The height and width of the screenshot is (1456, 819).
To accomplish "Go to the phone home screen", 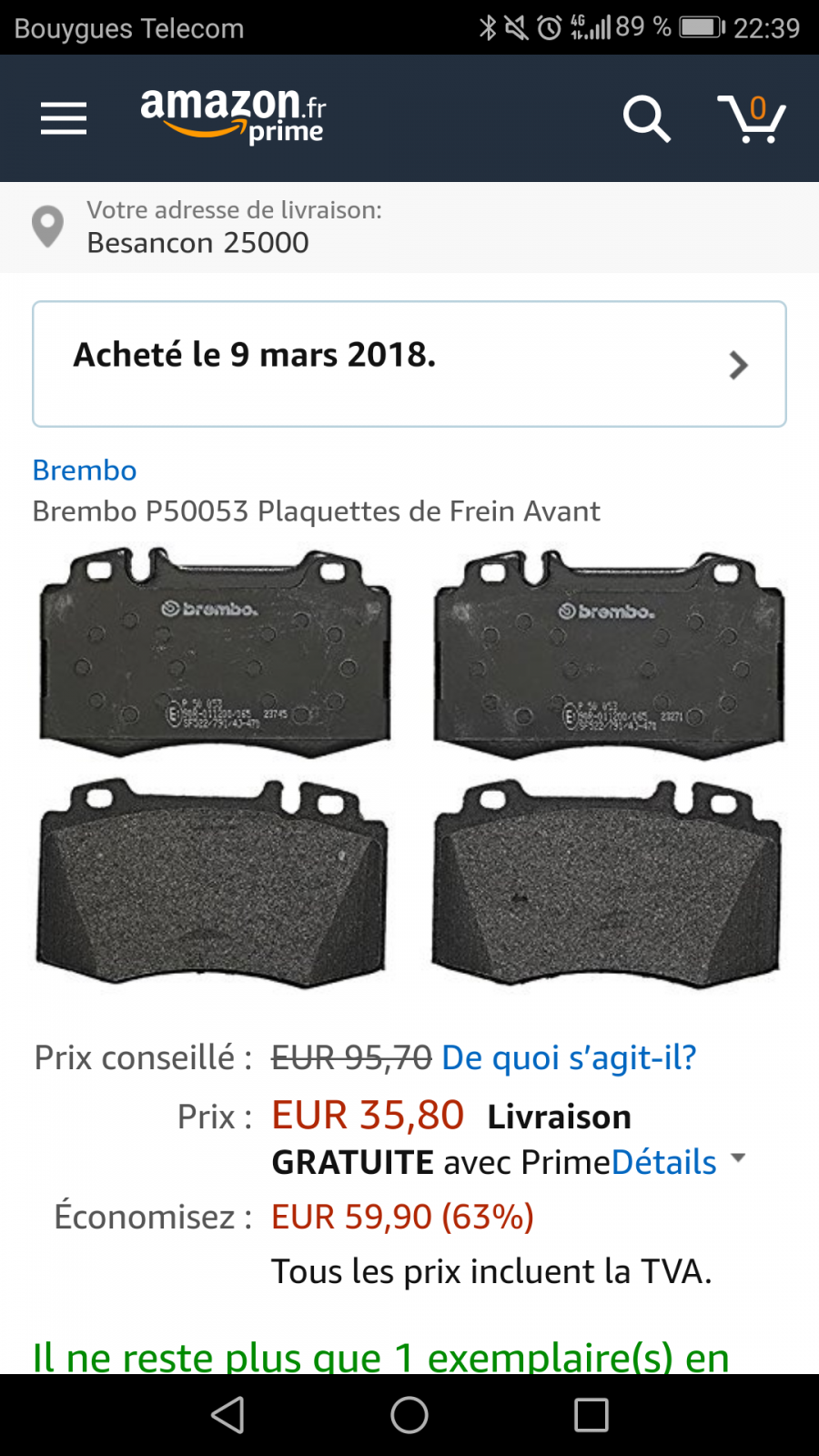I will tap(409, 1415).
